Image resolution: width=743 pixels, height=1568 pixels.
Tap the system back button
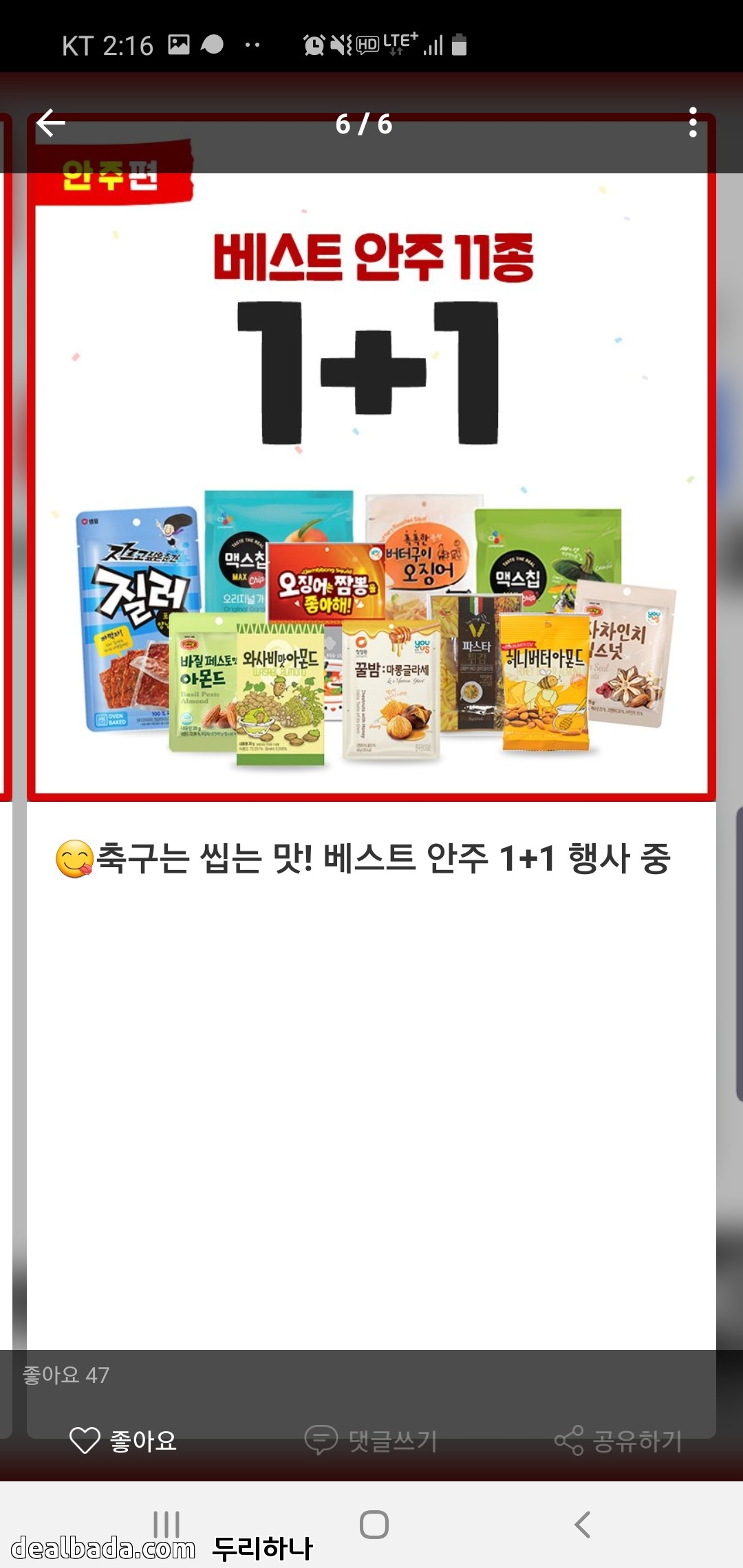pyautogui.click(x=582, y=1525)
